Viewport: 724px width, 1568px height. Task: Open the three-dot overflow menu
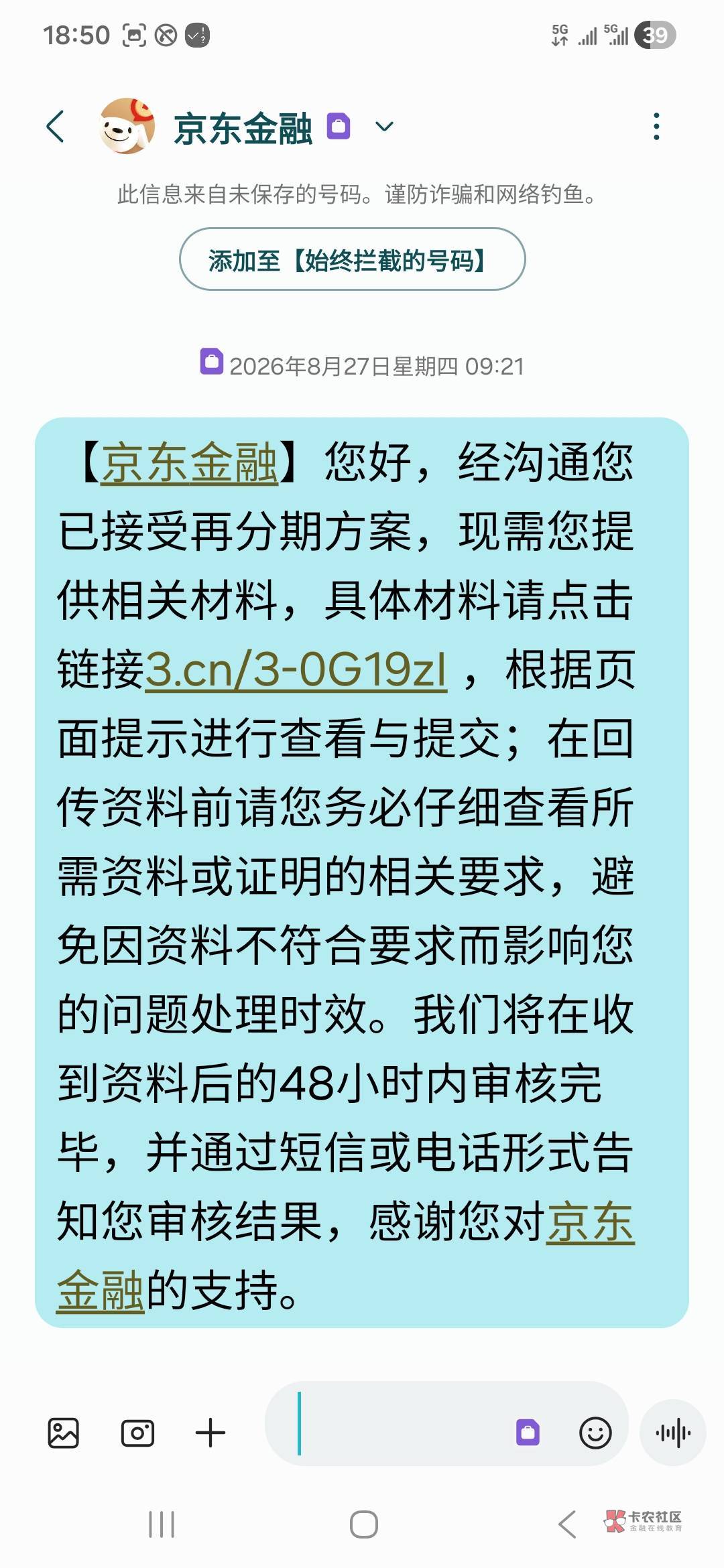click(x=656, y=127)
